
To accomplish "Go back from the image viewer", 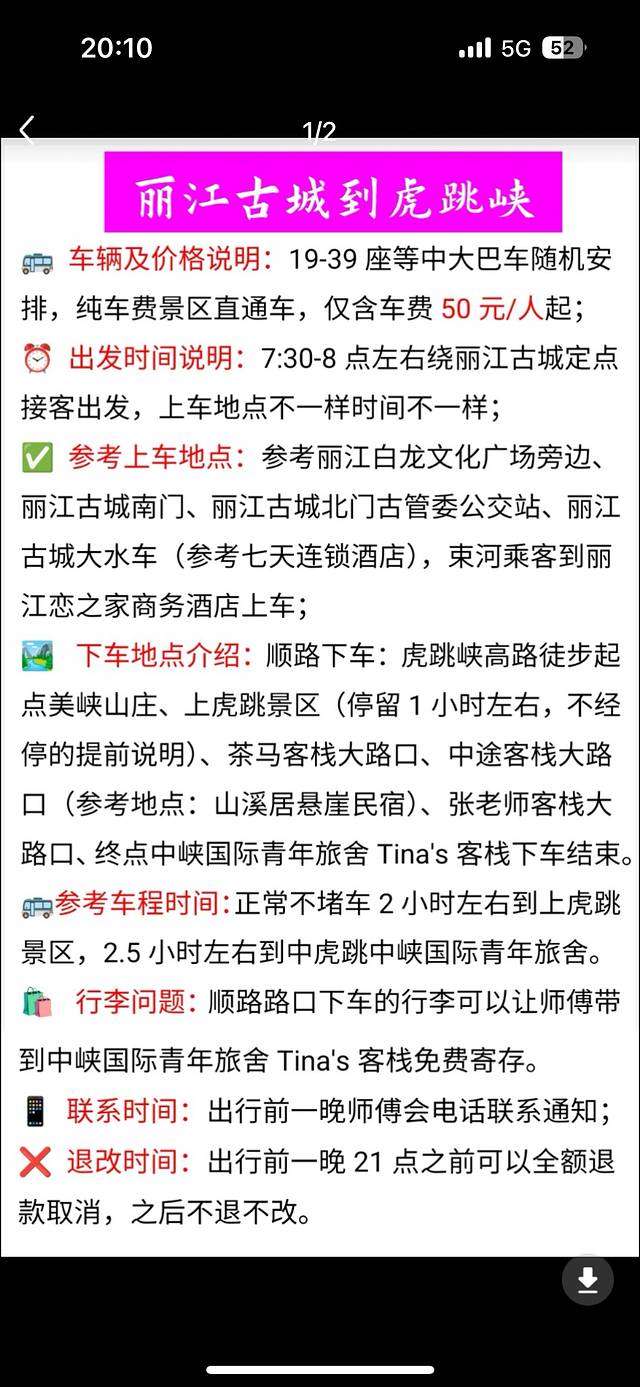I will pos(27,130).
